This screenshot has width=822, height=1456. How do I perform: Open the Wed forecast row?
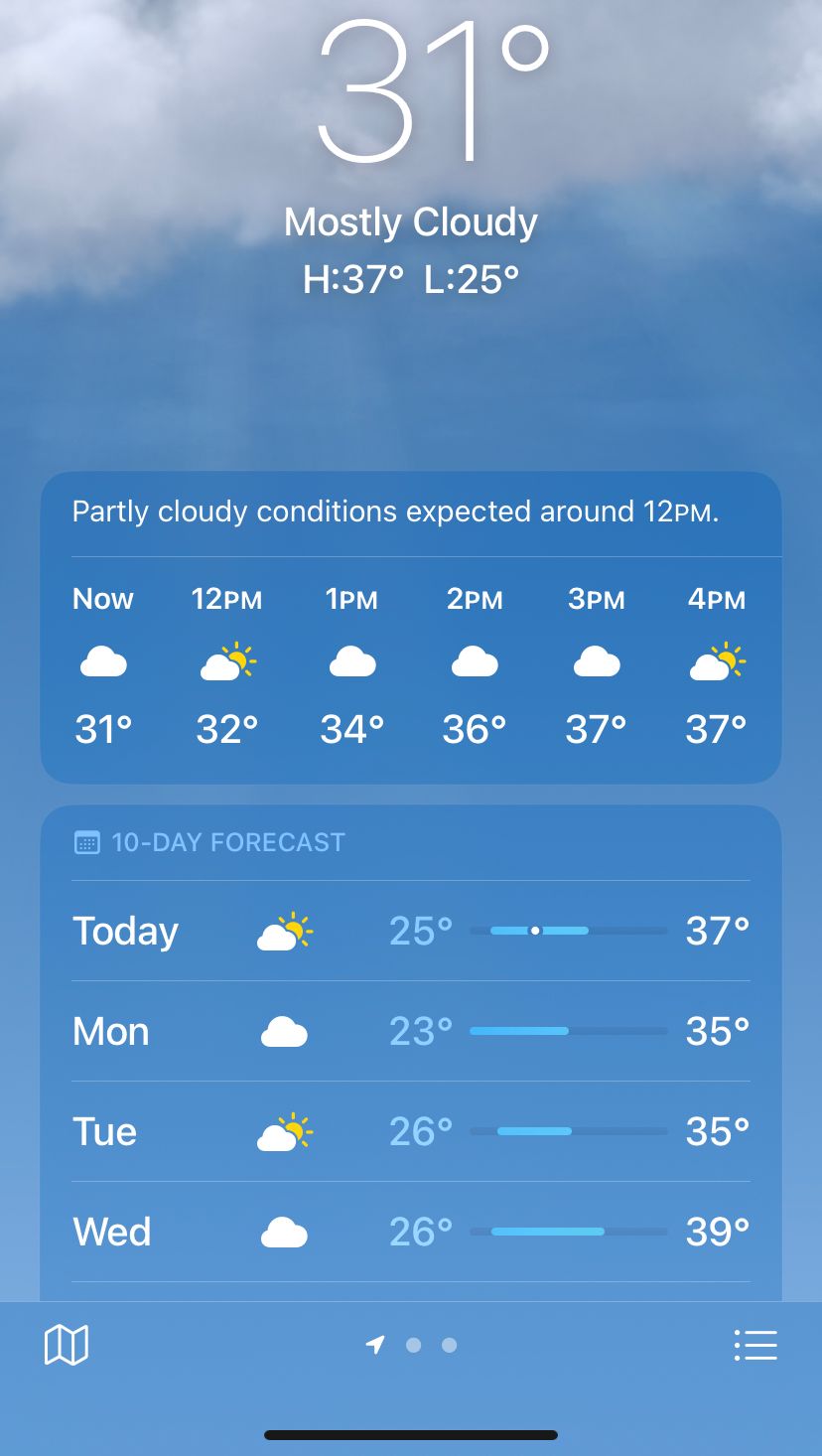(x=410, y=1233)
